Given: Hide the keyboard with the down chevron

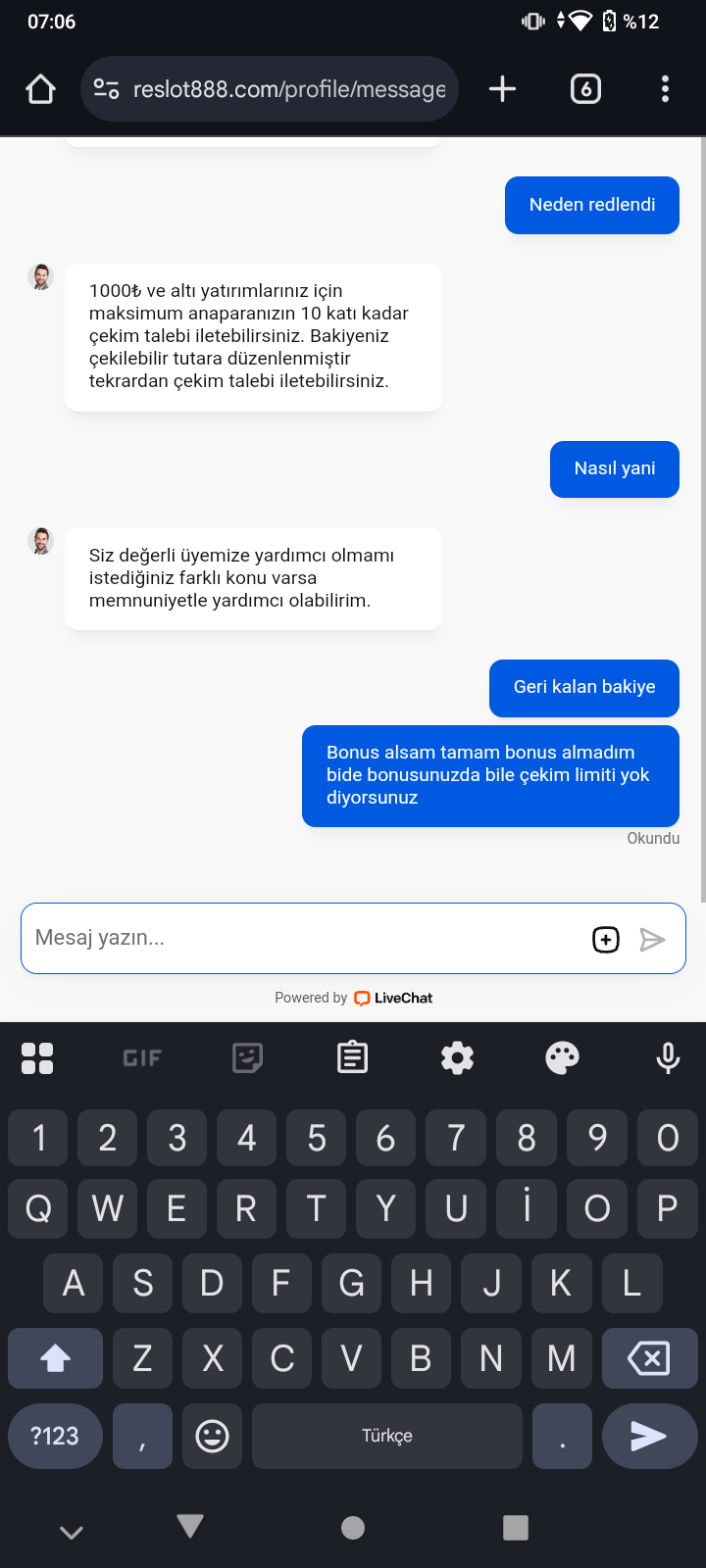Looking at the screenshot, I should pos(72,1532).
